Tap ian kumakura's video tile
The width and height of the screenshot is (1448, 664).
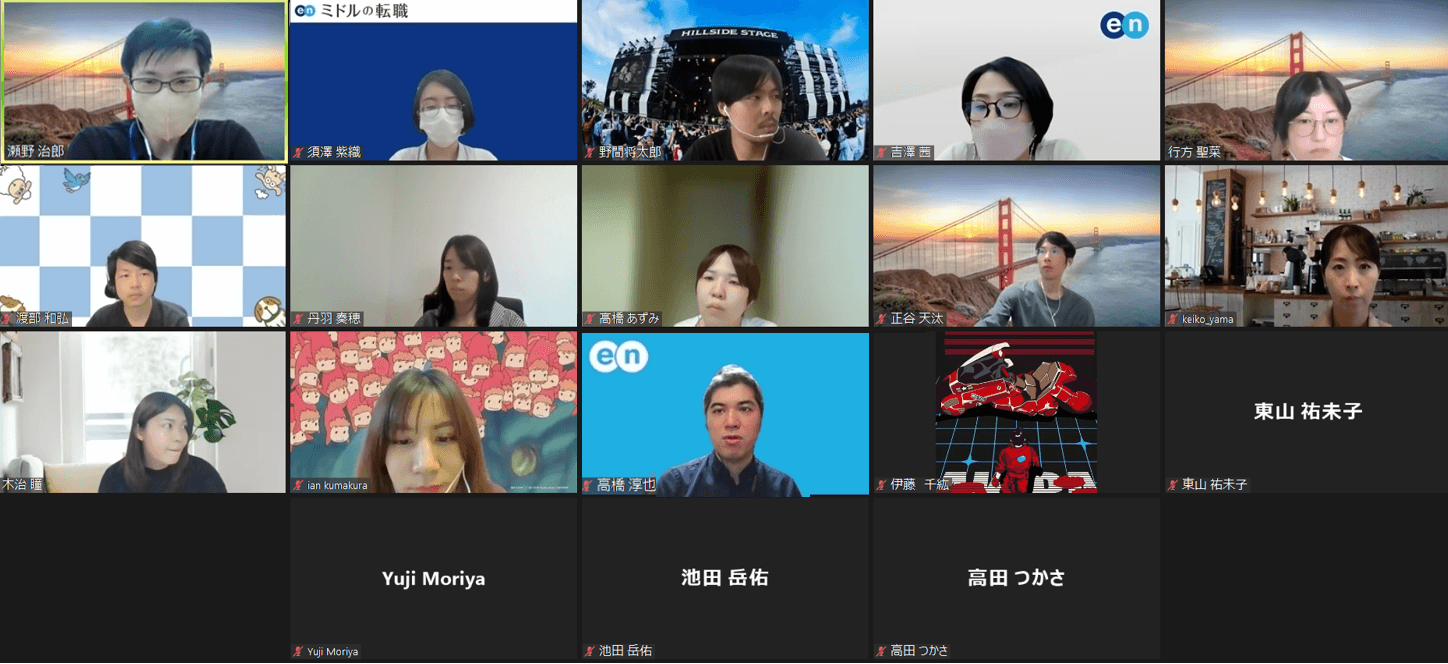433,412
